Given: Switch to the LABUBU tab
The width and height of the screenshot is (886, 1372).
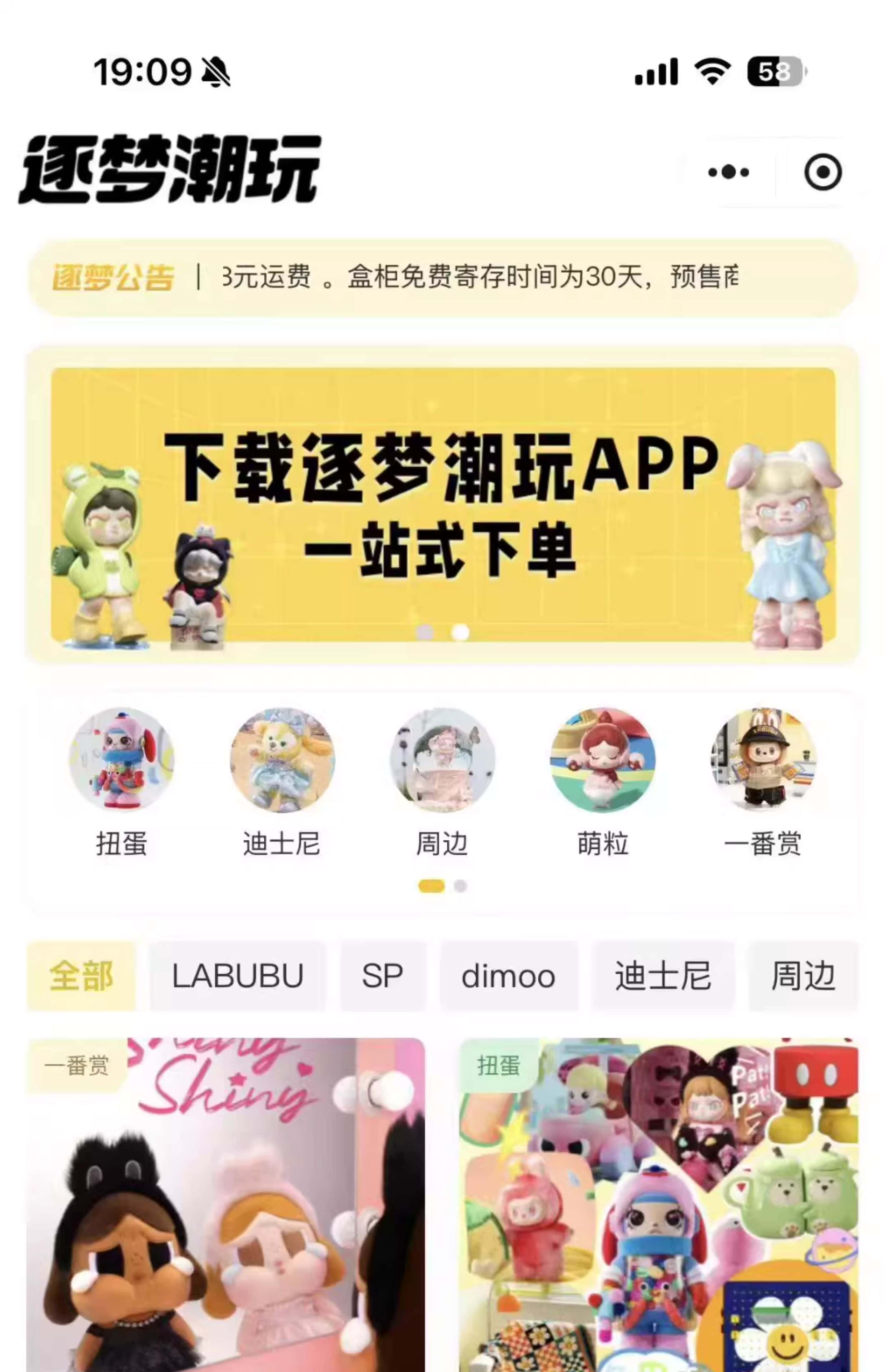Looking at the screenshot, I should click(x=237, y=976).
